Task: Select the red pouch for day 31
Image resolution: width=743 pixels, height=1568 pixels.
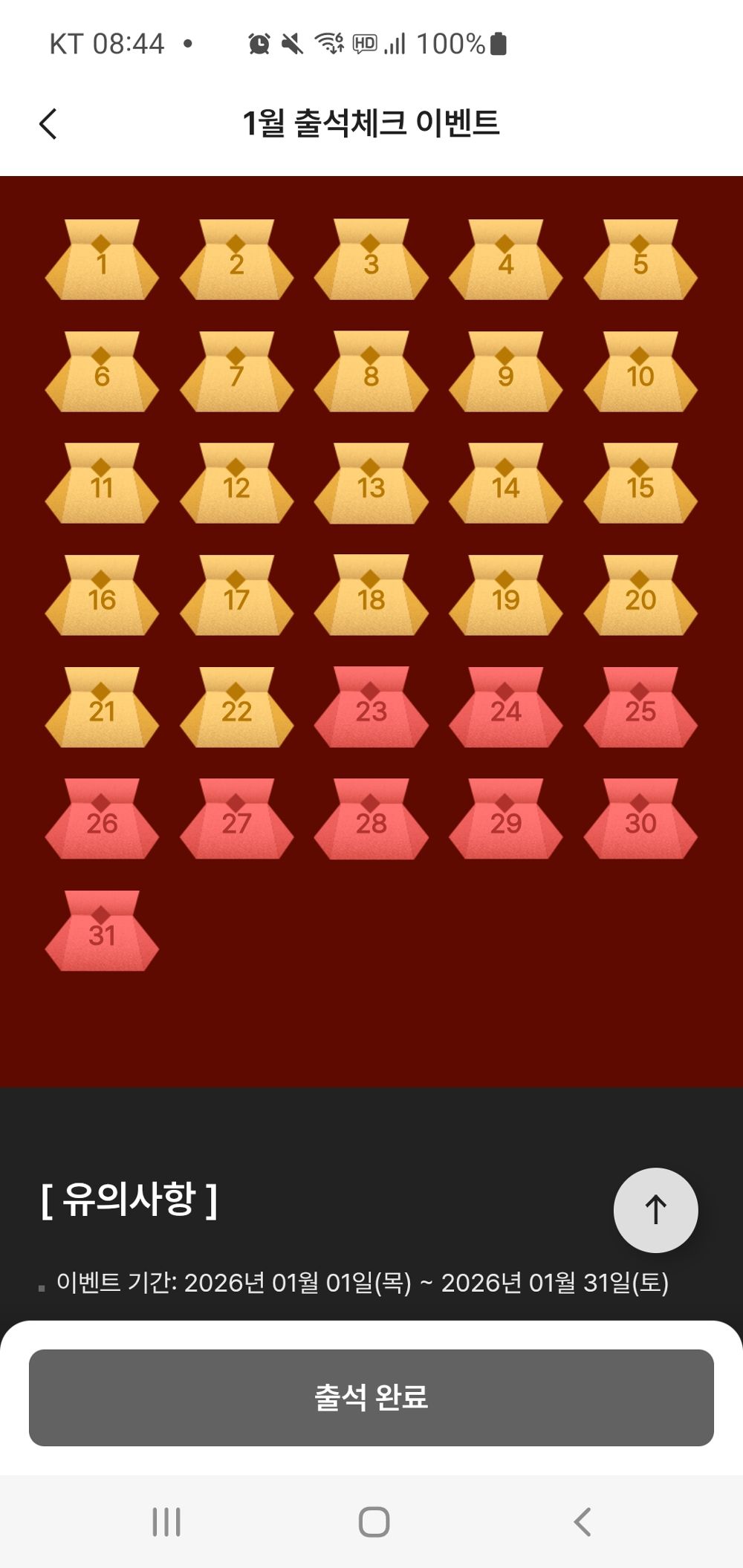Action: 102,931
